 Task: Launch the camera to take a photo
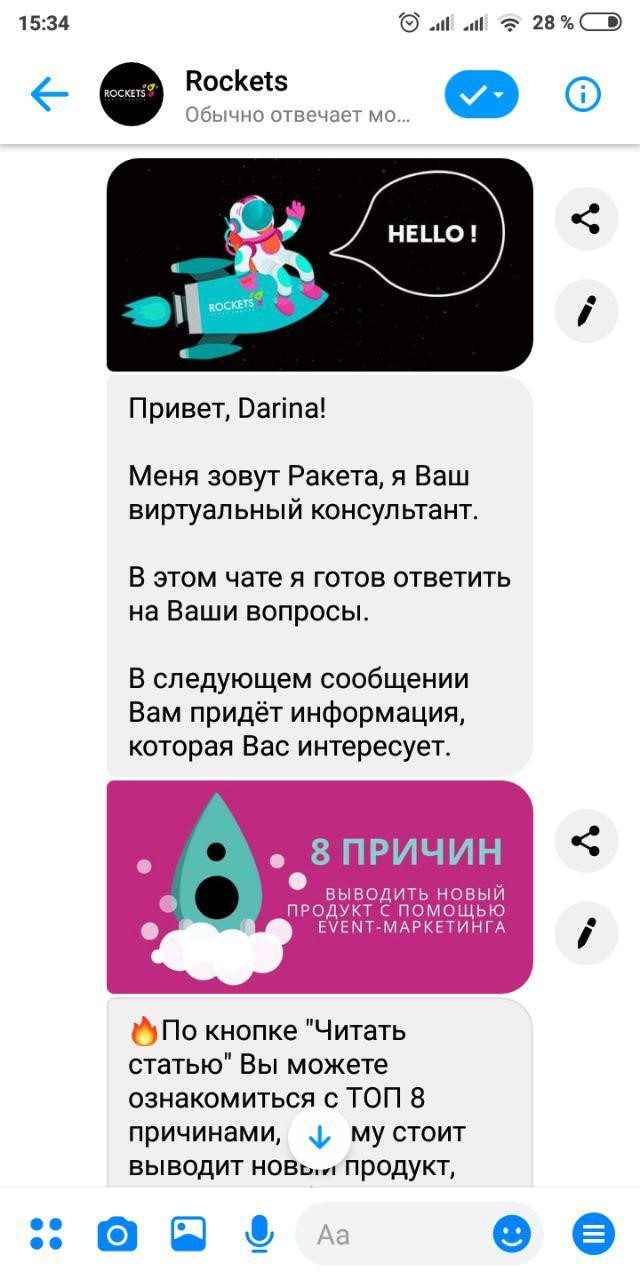[117, 1235]
